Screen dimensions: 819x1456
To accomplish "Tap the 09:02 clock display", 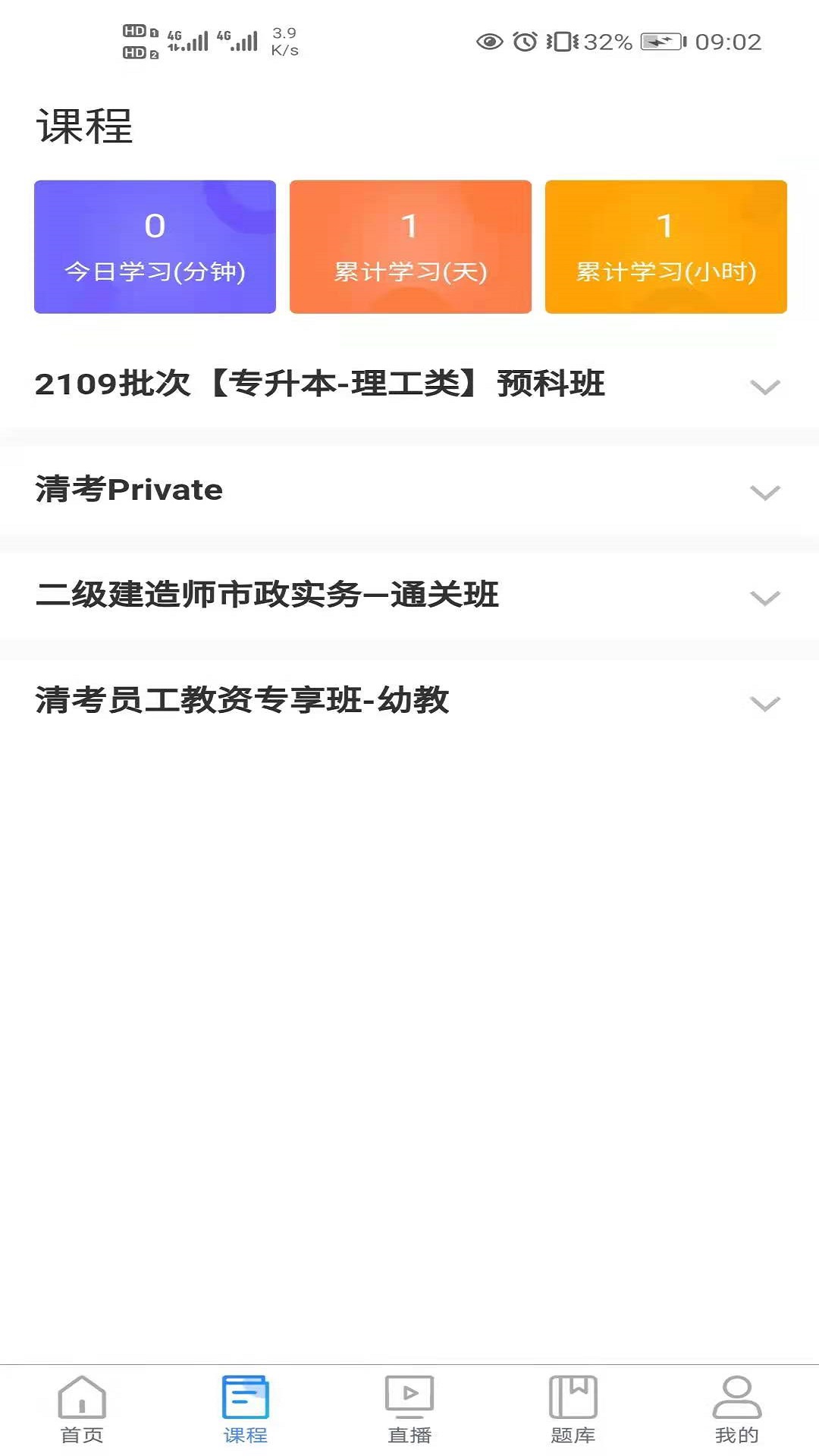I will point(729,43).
